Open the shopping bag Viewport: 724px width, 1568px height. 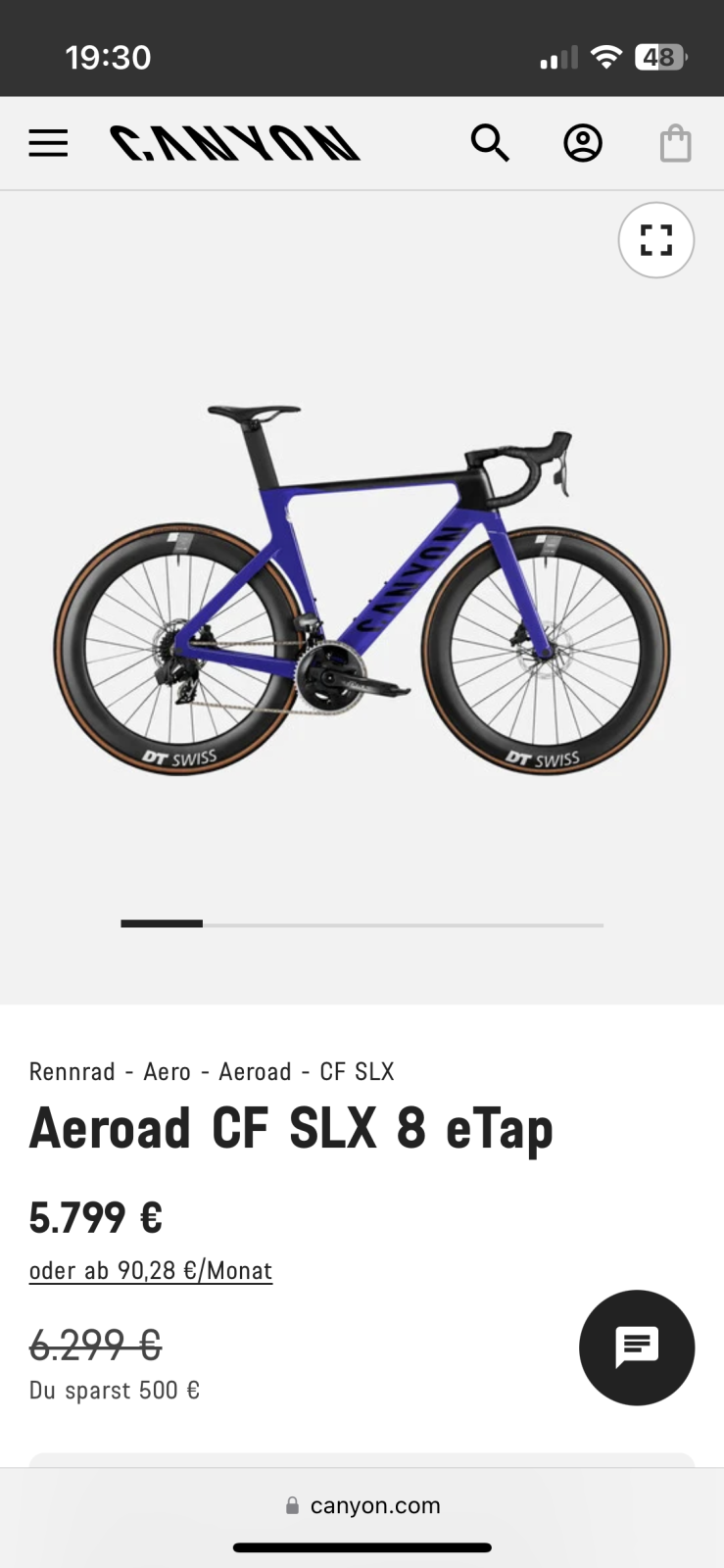click(675, 144)
